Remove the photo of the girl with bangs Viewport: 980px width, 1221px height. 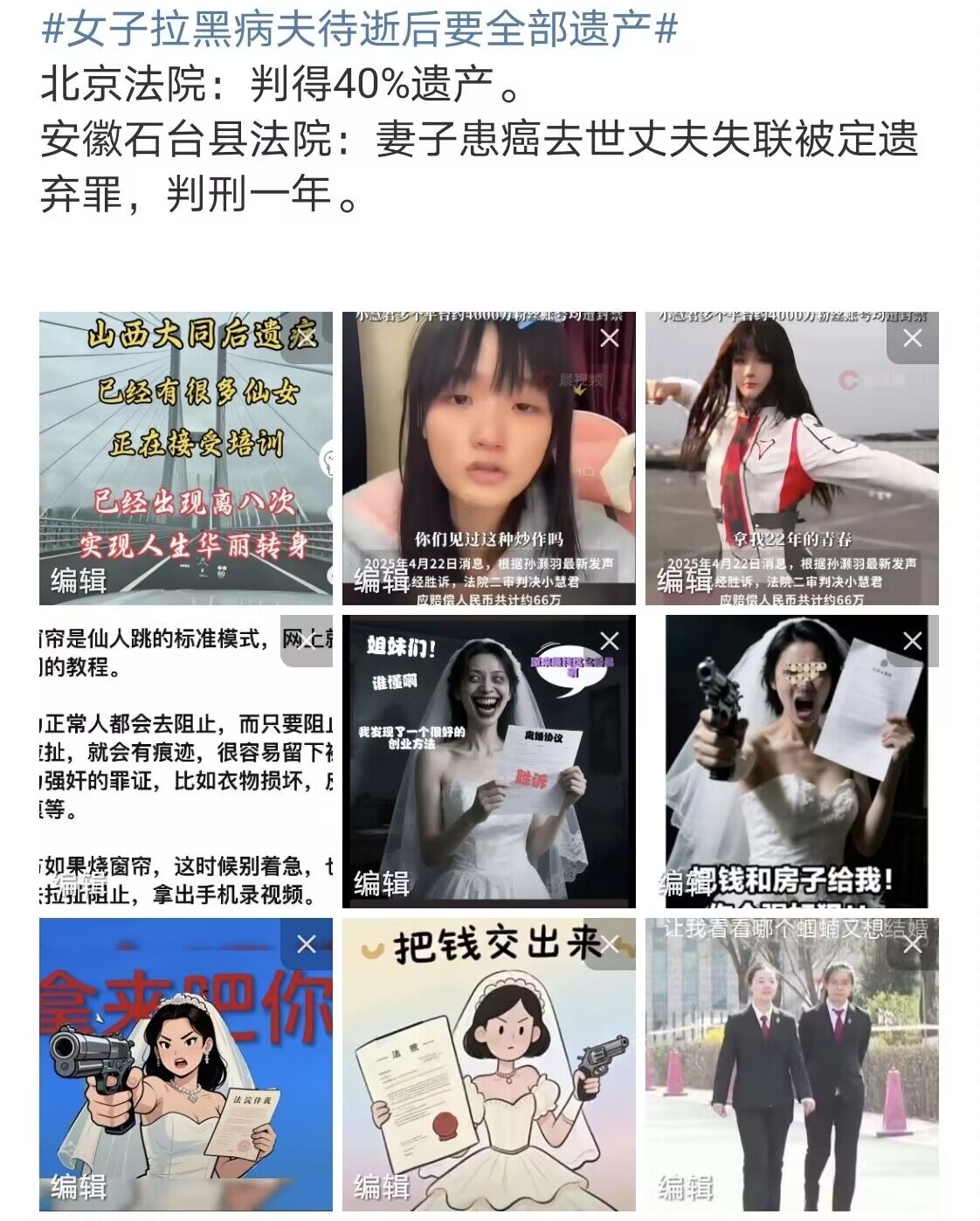pyautogui.click(x=610, y=338)
